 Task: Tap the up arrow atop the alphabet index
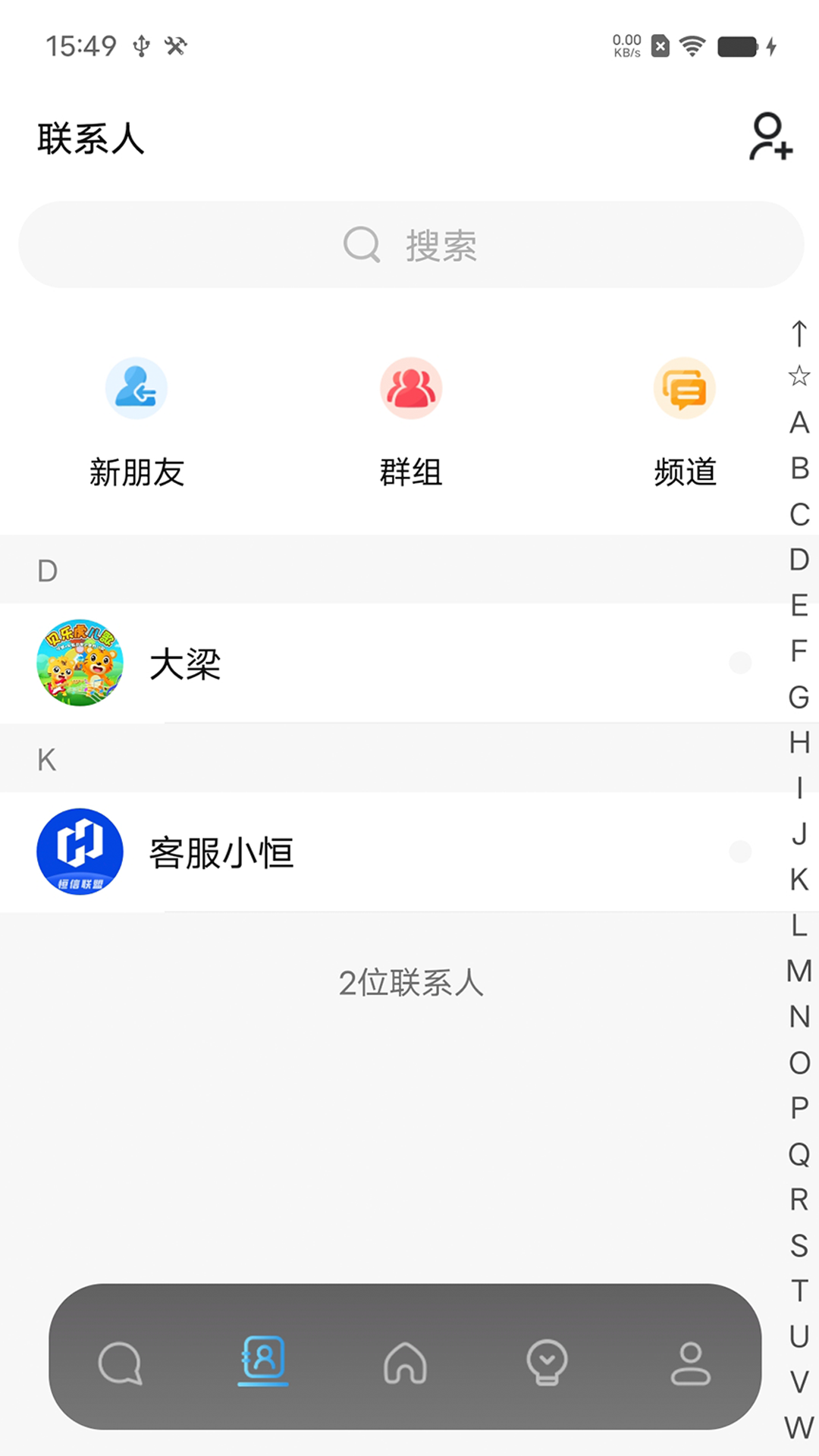(798, 332)
